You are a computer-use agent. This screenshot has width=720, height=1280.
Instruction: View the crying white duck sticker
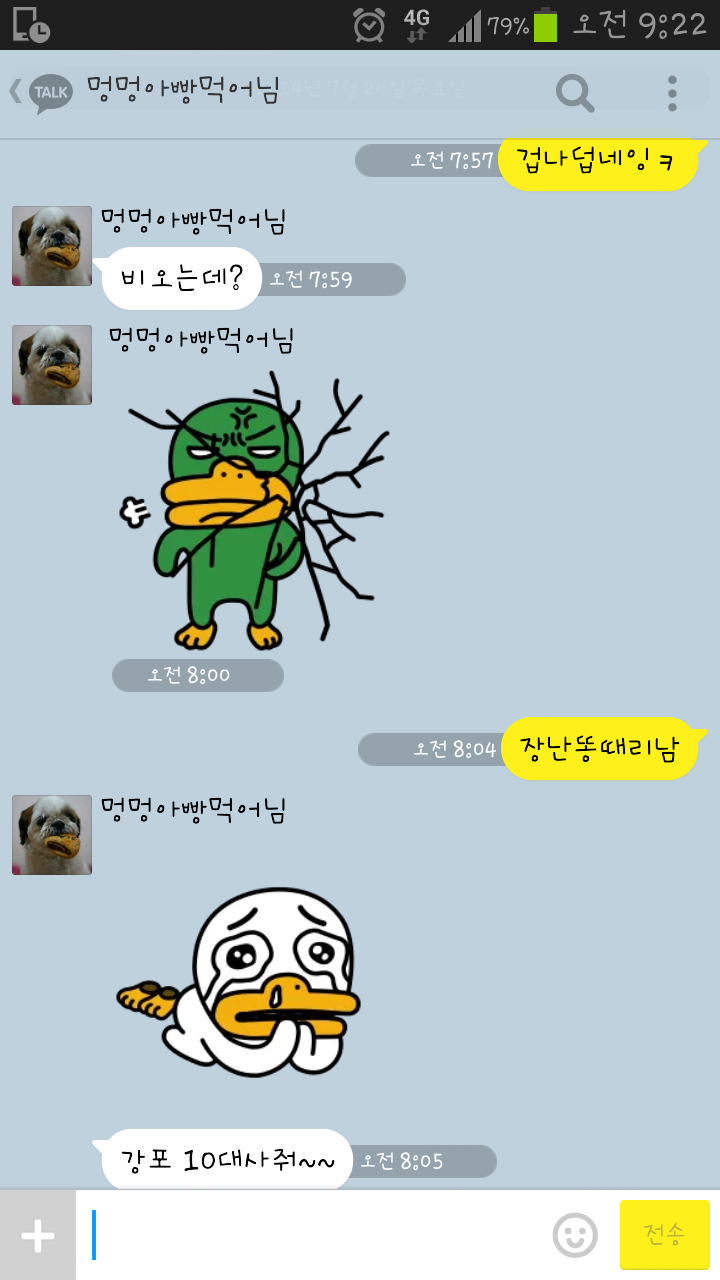pos(238,981)
